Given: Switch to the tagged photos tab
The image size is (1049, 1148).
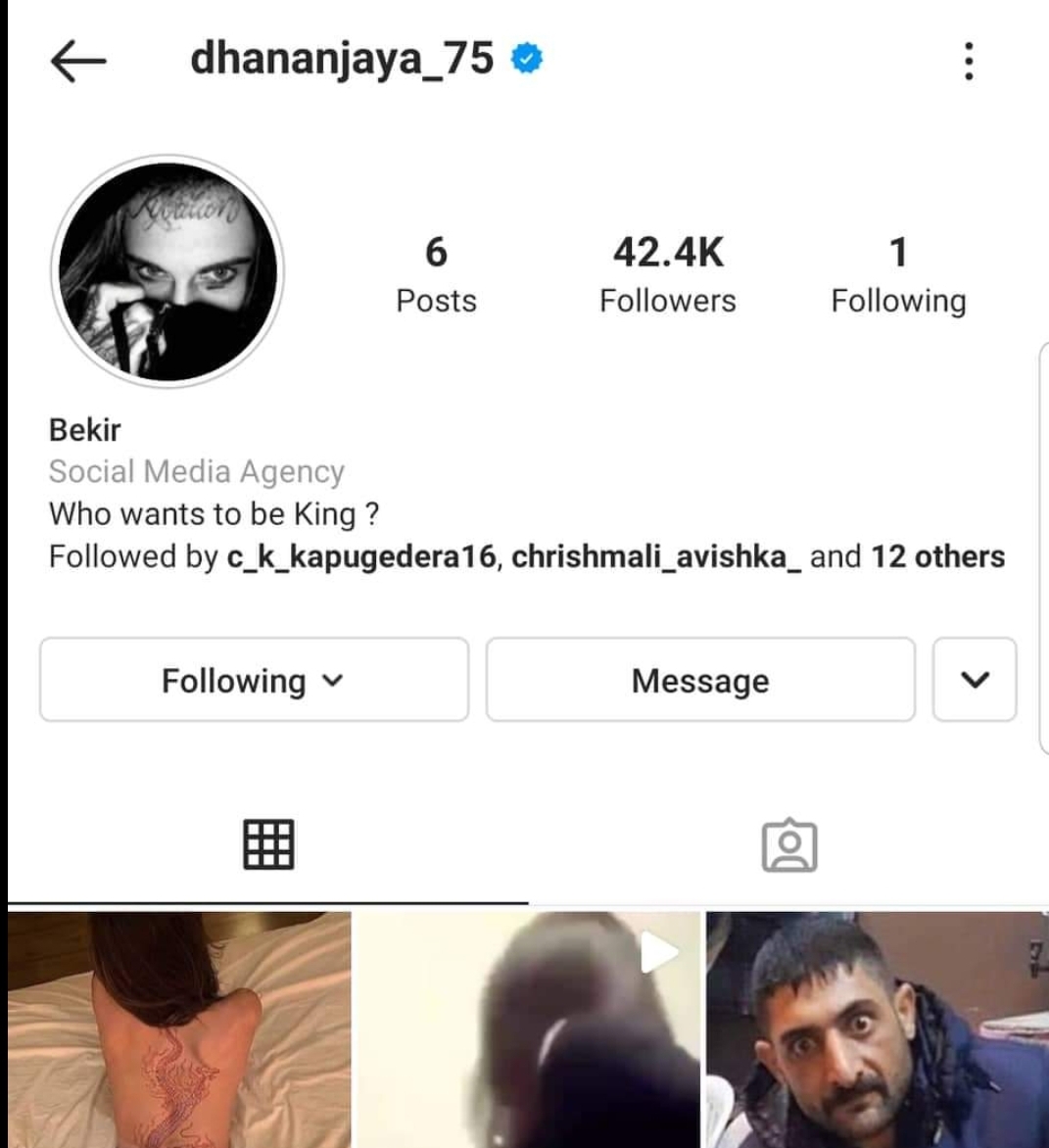Looking at the screenshot, I should click(788, 844).
